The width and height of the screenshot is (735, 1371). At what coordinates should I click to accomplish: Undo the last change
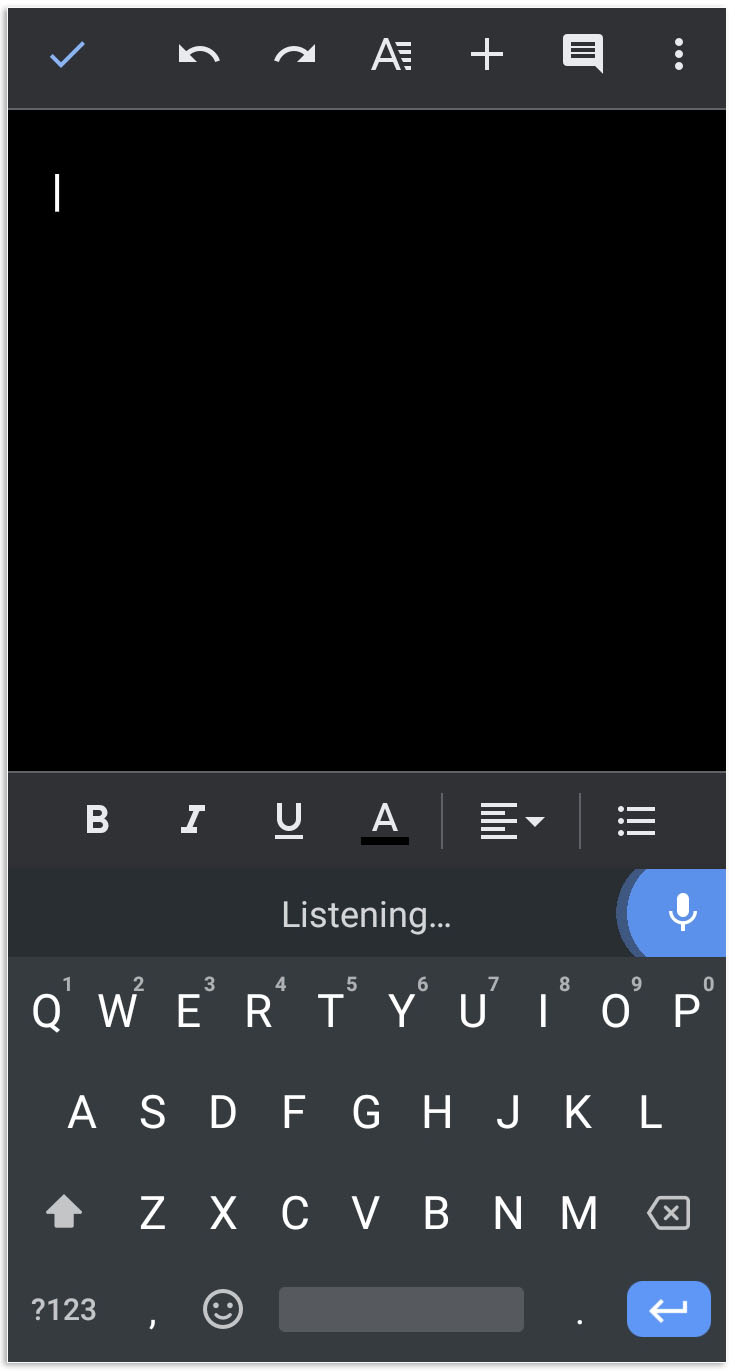coord(198,55)
